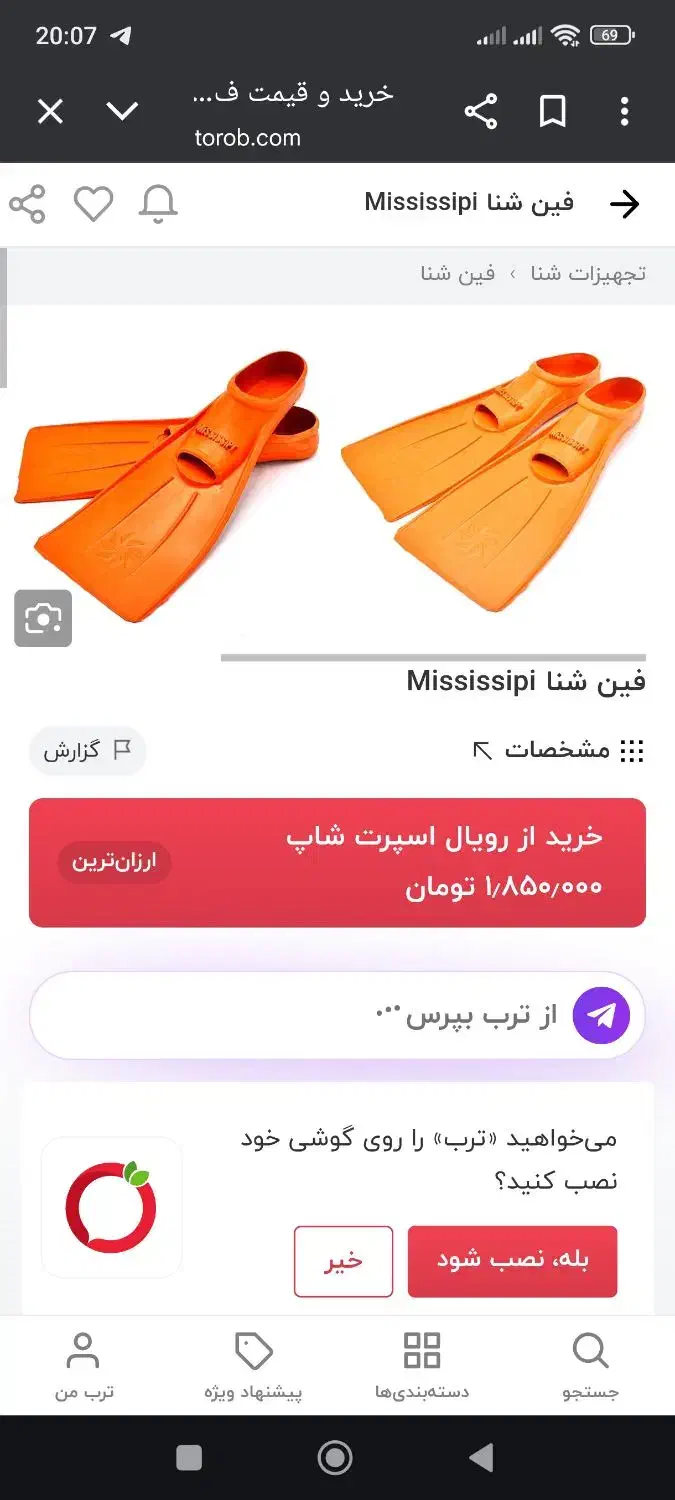Report this product with گزارش
This screenshot has width=675, height=1500.
click(x=88, y=751)
